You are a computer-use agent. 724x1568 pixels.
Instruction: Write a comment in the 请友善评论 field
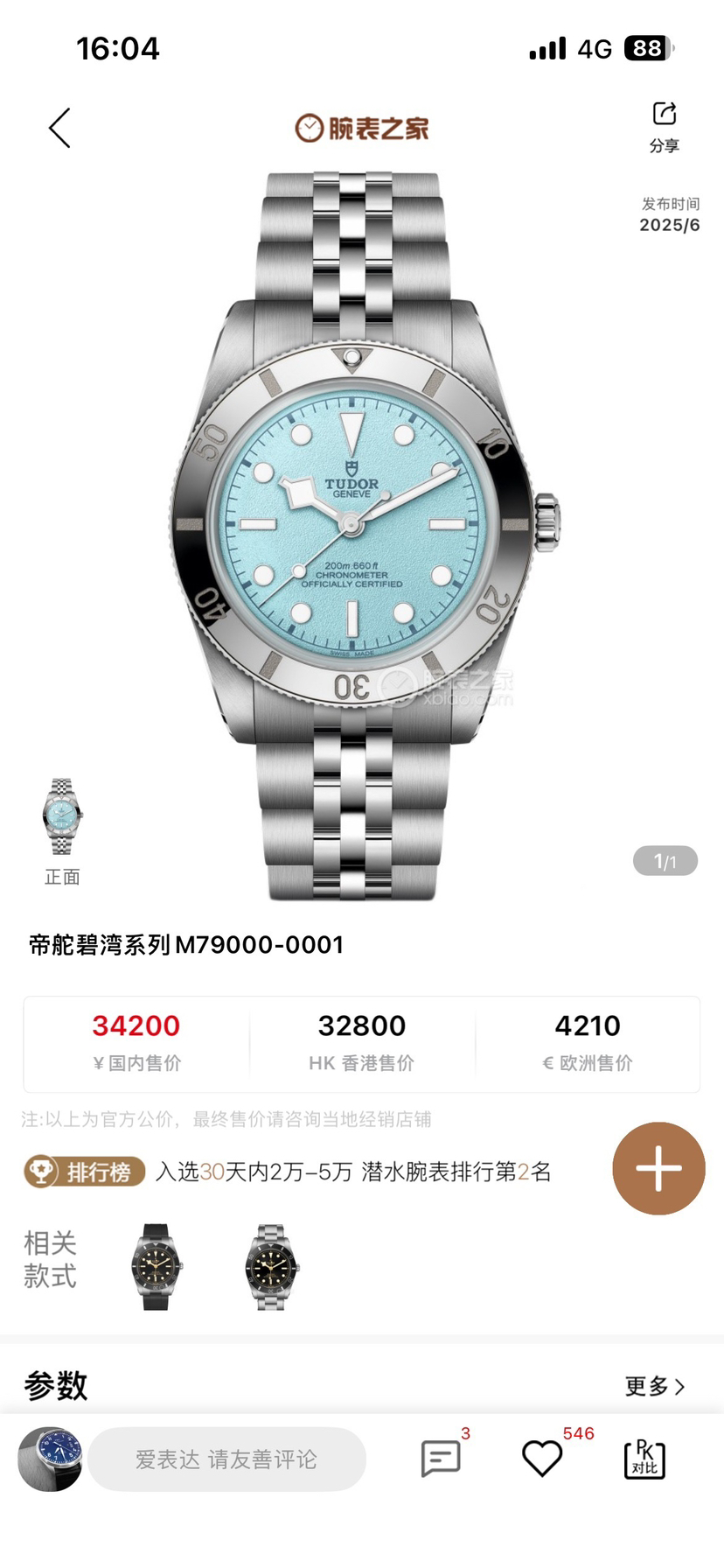pos(226,1459)
